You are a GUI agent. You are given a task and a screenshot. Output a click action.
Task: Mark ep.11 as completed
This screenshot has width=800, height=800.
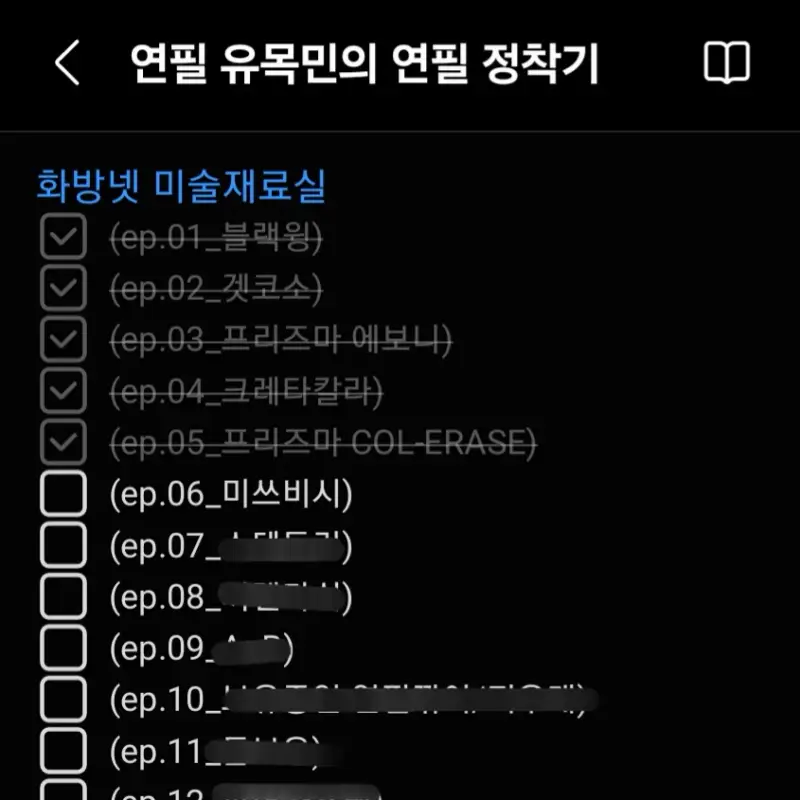click(63, 751)
